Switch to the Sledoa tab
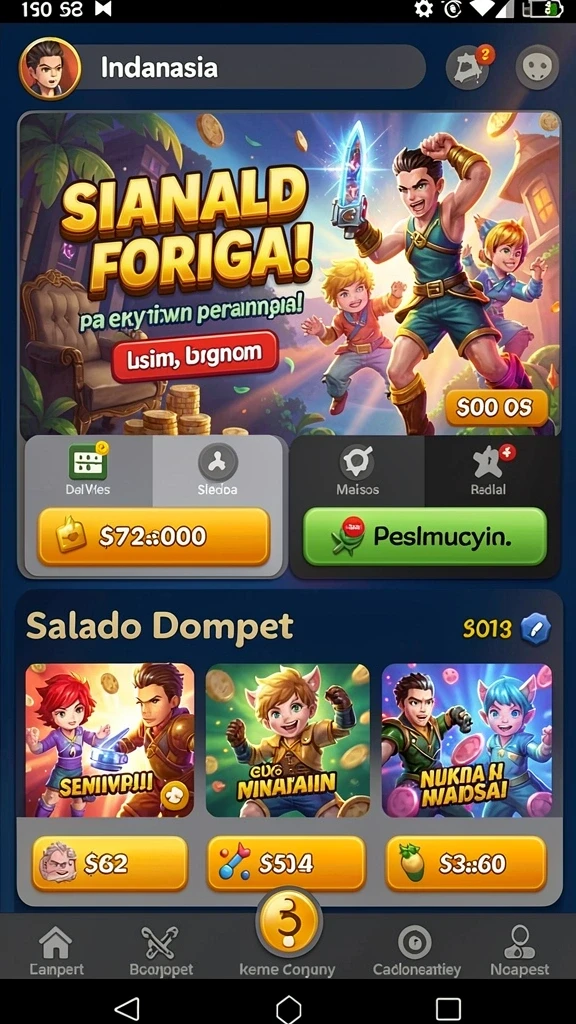This screenshot has width=576, height=1024. click(x=217, y=469)
